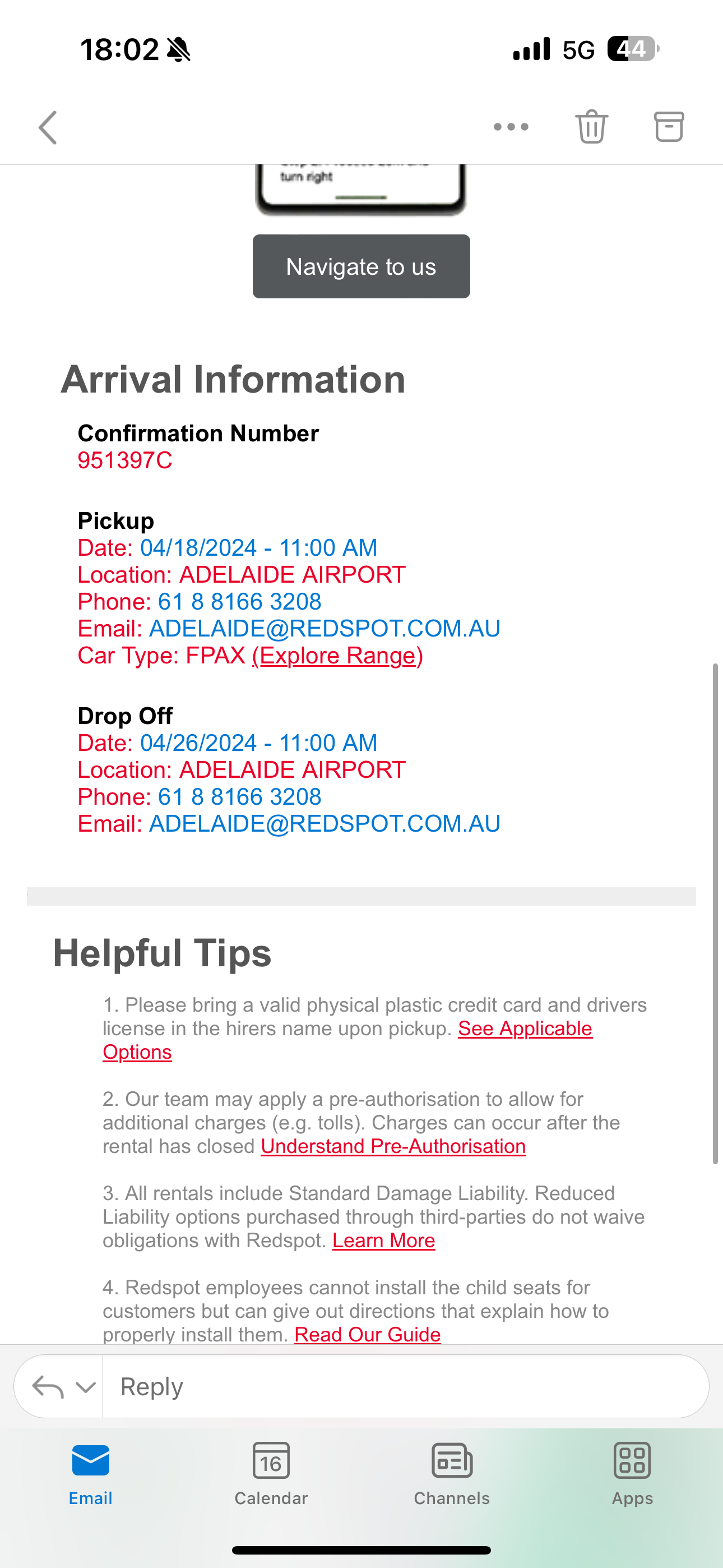Open the Understand Pre-Authorisation link

tap(393, 1146)
